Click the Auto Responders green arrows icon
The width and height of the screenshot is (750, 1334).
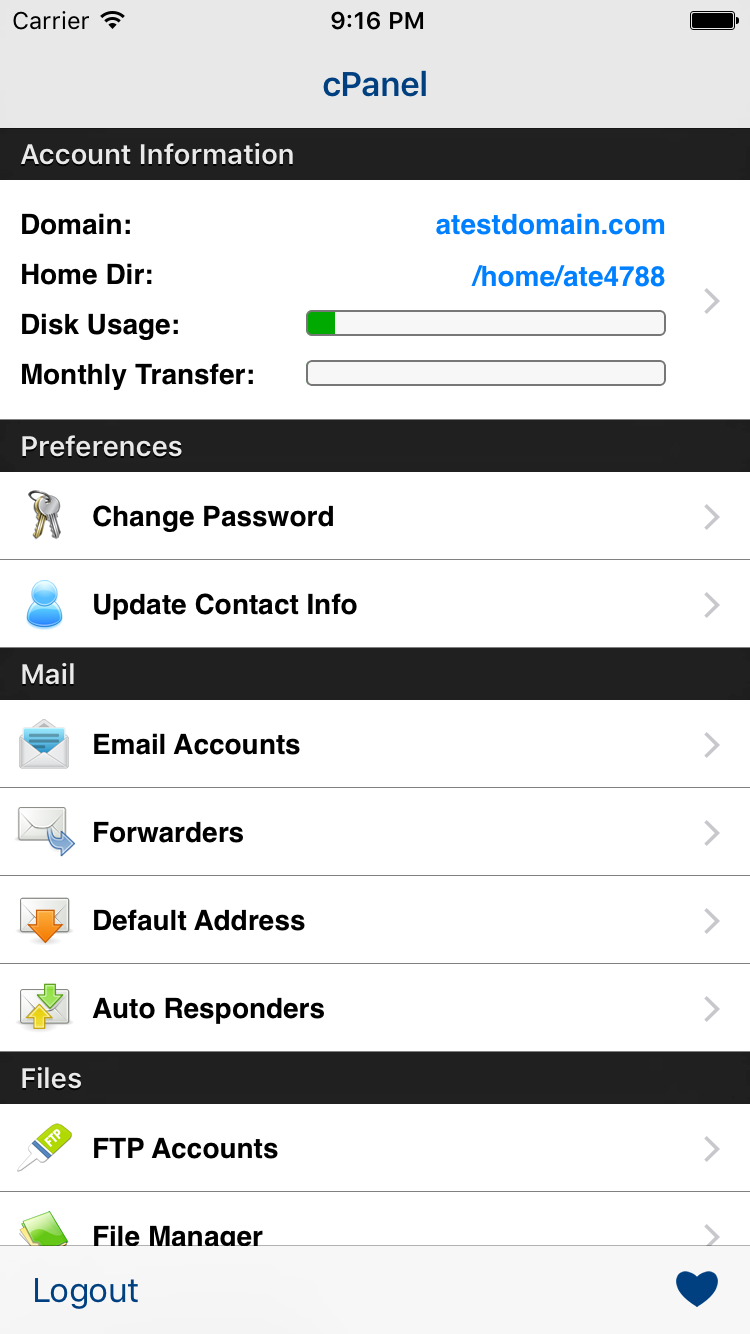tap(44, 1008)
